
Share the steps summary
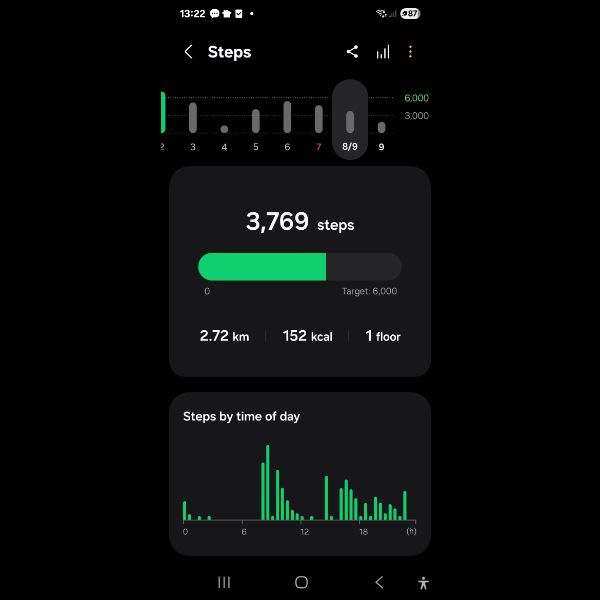pos(352,52)
